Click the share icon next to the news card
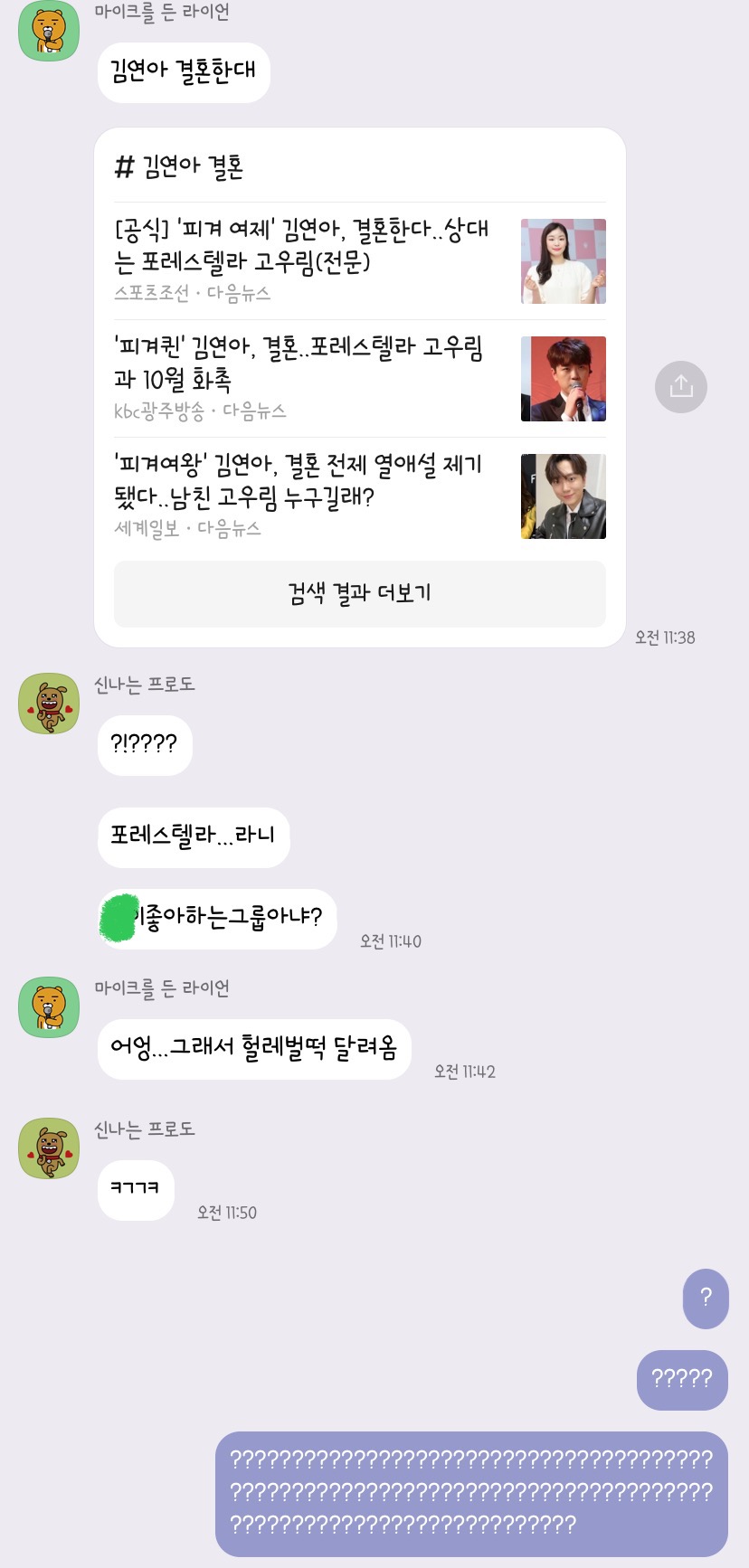Image resolution: width=749 pixels, height=1568 pixels. tap(680, 387)
